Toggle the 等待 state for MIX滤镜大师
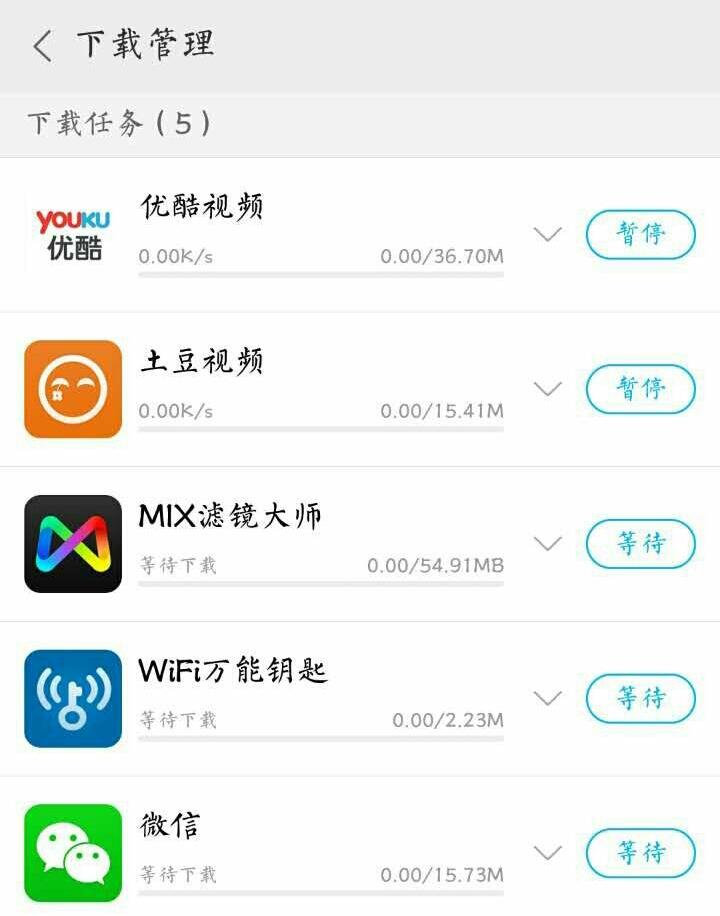 (x=640, y=543)
